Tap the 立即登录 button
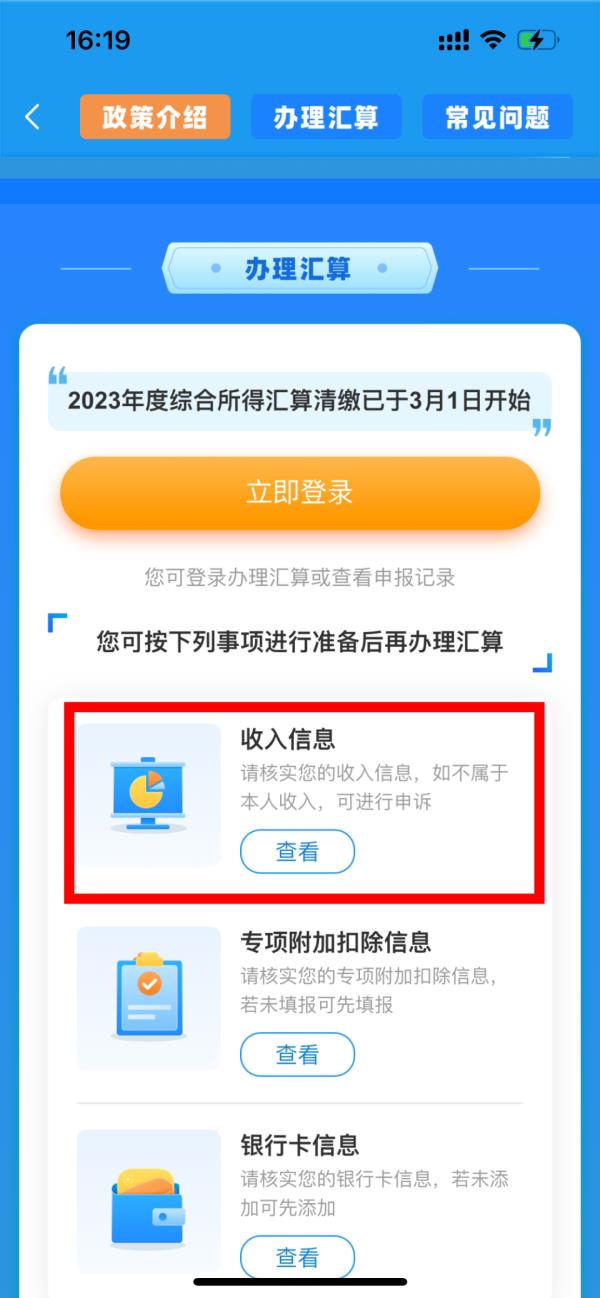600x1298 pixels. (x=300, y=493)
